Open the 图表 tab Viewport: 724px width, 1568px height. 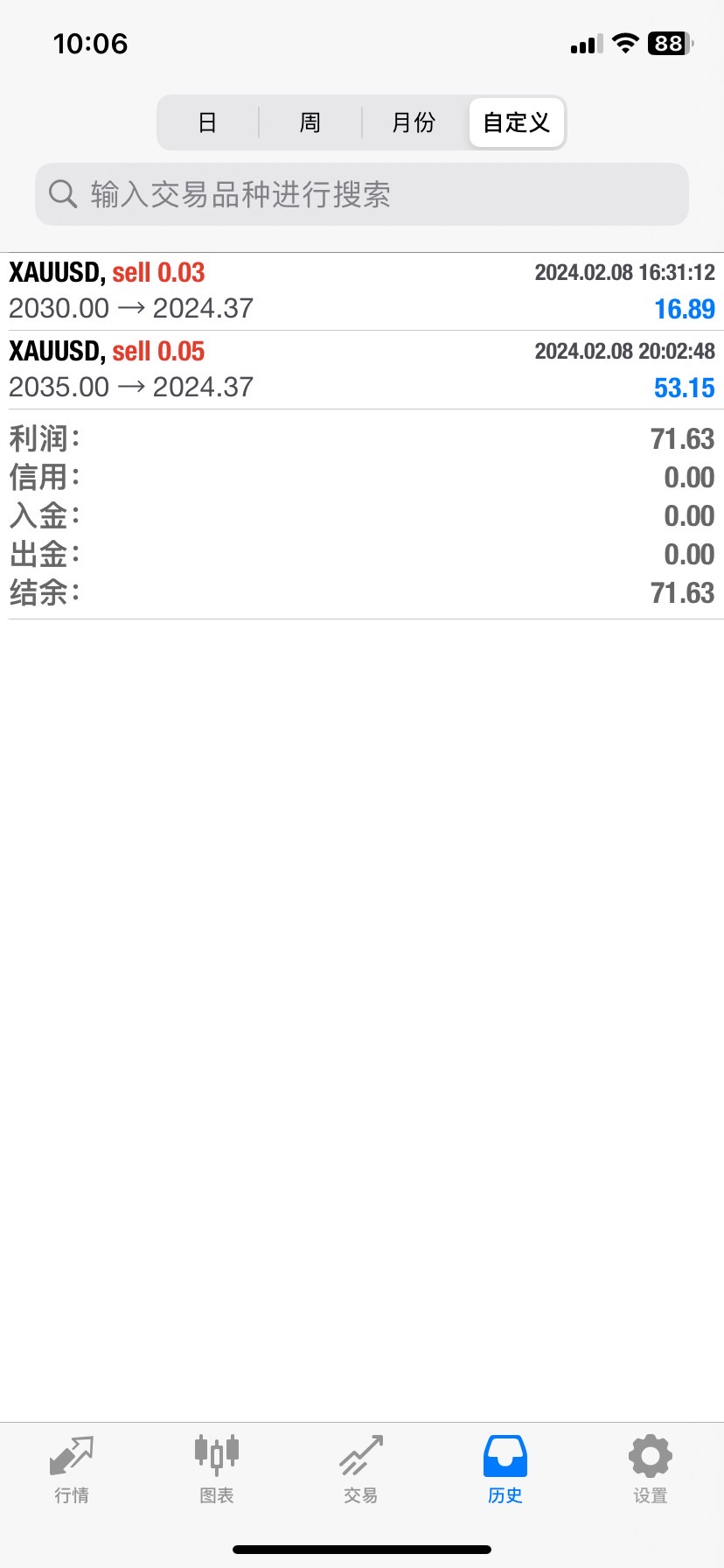[x=217, y=1470]
